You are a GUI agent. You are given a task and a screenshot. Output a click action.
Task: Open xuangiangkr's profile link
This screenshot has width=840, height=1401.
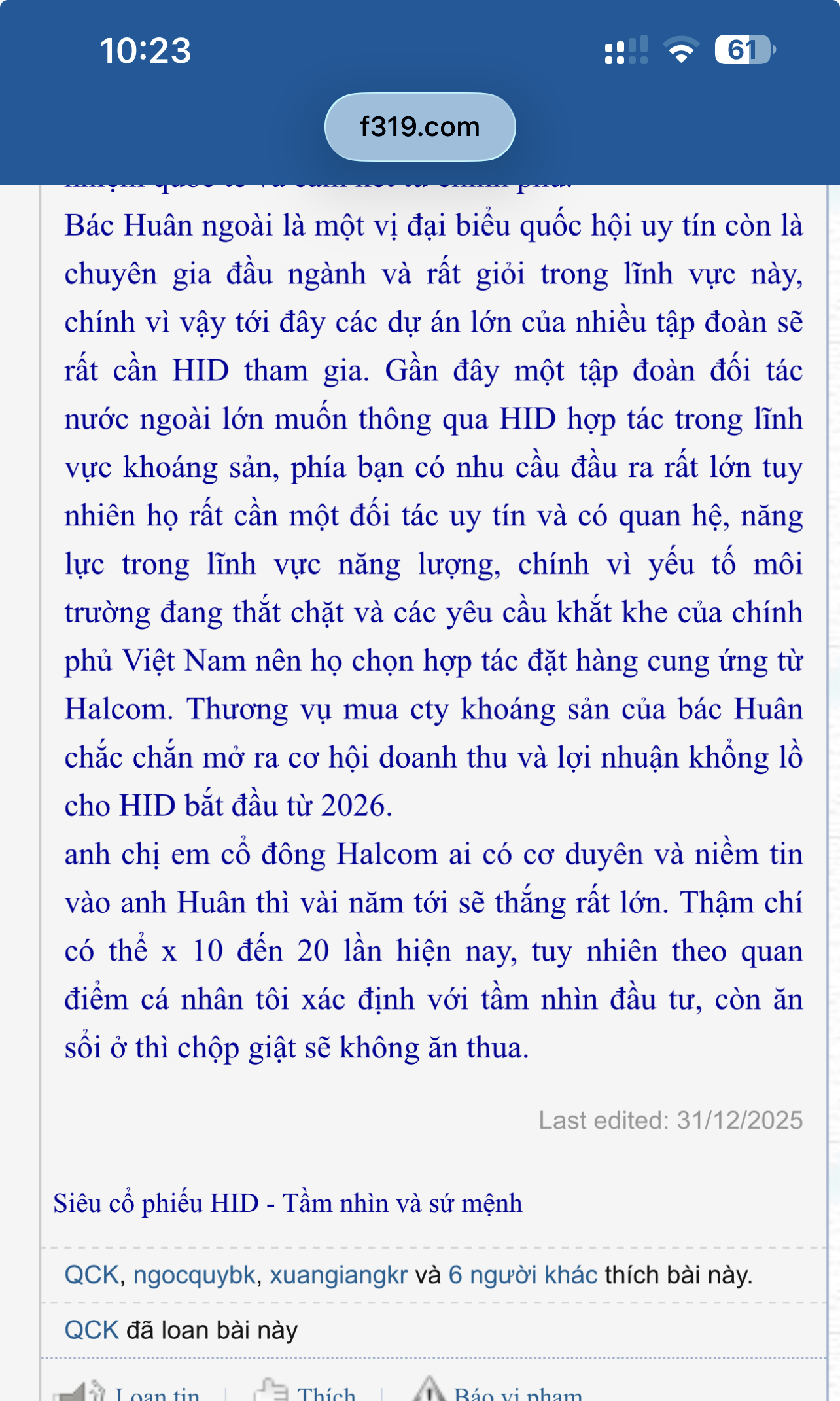point(338,1275)
